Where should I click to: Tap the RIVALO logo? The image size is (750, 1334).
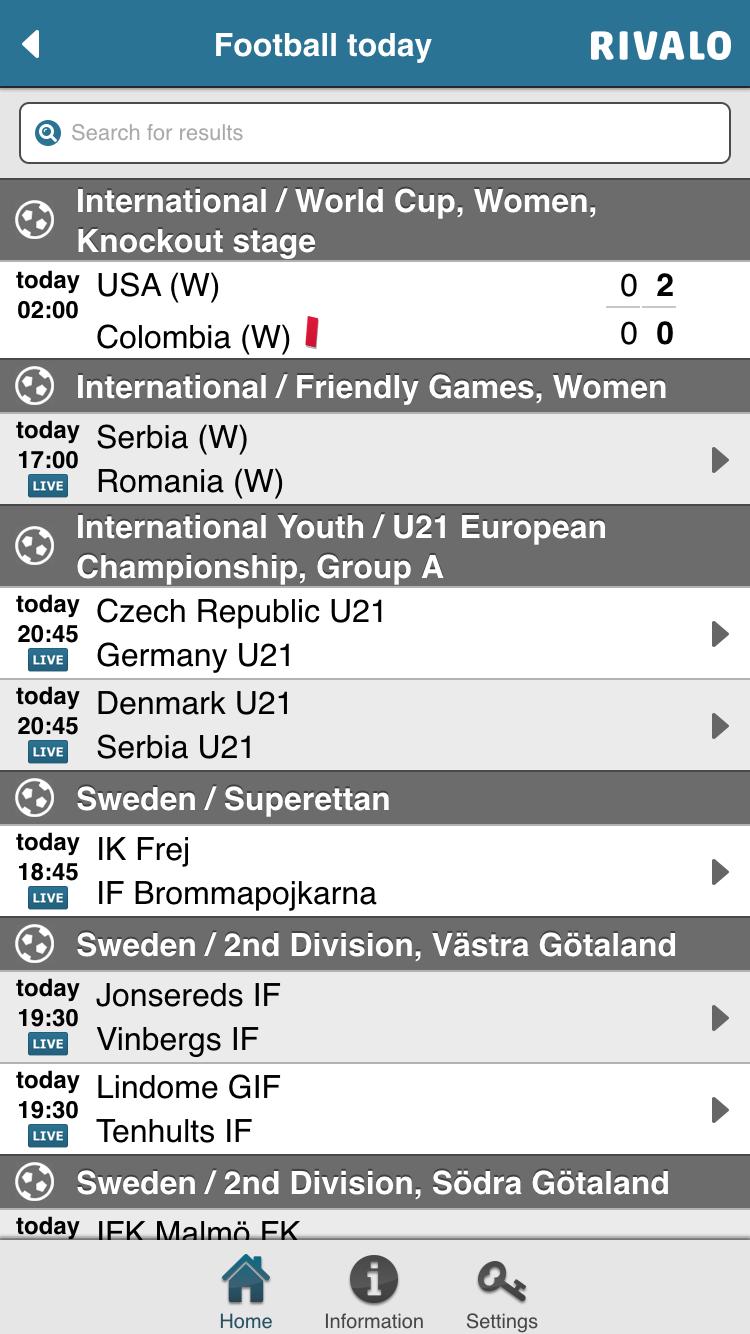pos(660,44)
